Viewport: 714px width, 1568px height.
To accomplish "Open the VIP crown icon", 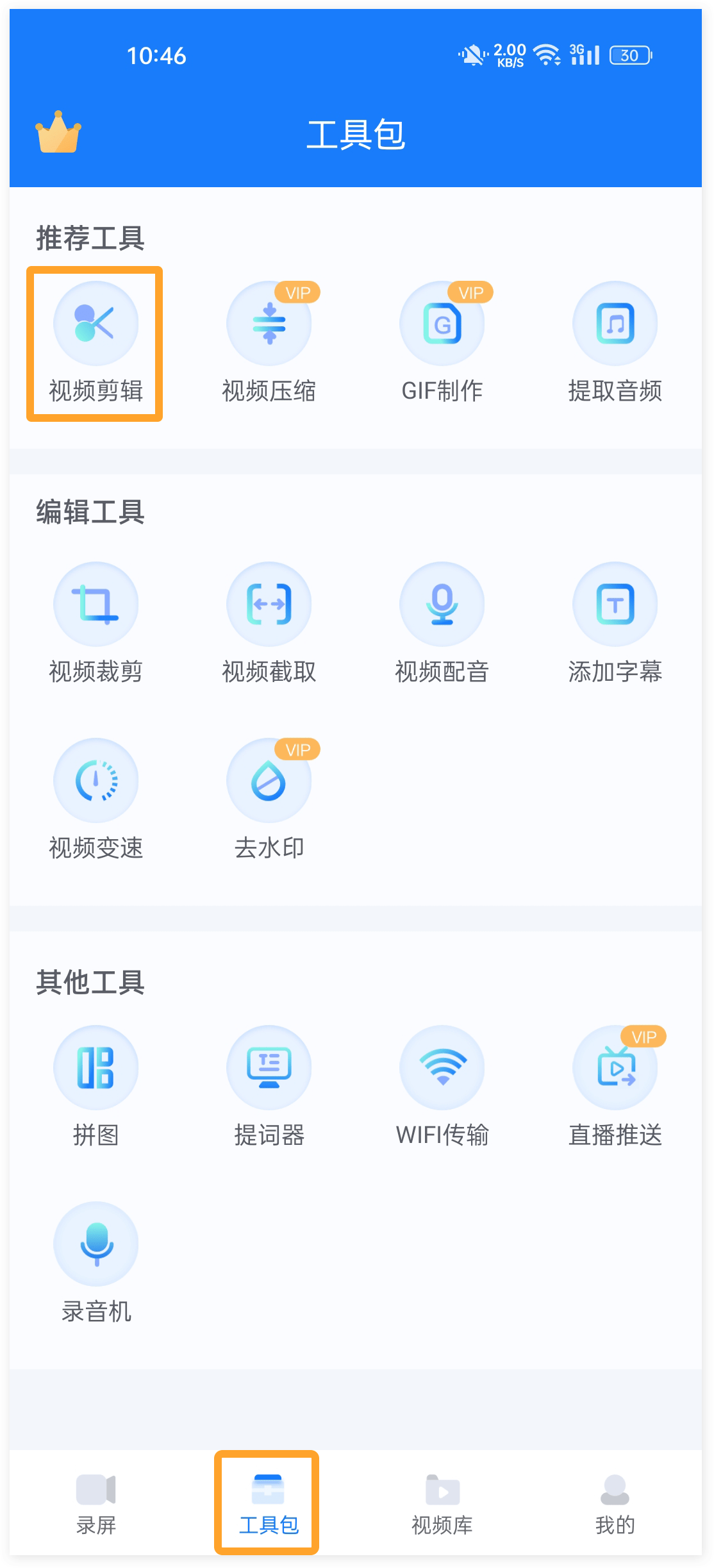I will click(58, 132).
